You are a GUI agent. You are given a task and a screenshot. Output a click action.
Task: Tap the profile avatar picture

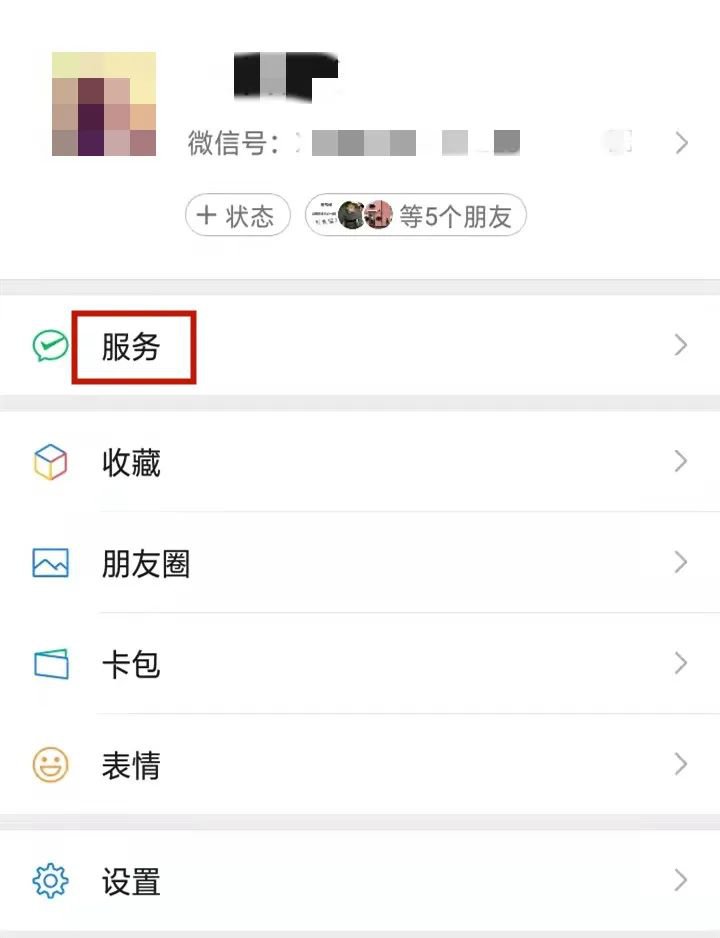click(104, 104)
